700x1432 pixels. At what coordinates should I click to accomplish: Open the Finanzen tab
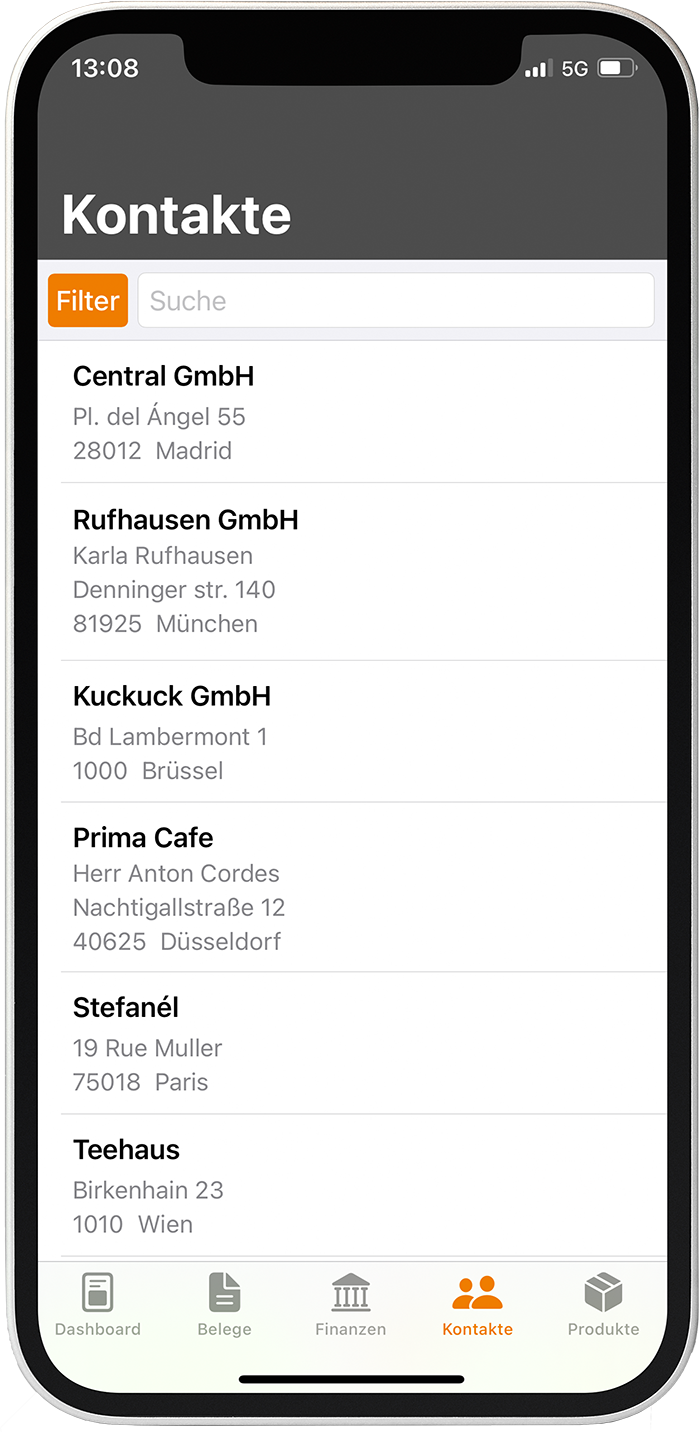tap(350, 1304)
